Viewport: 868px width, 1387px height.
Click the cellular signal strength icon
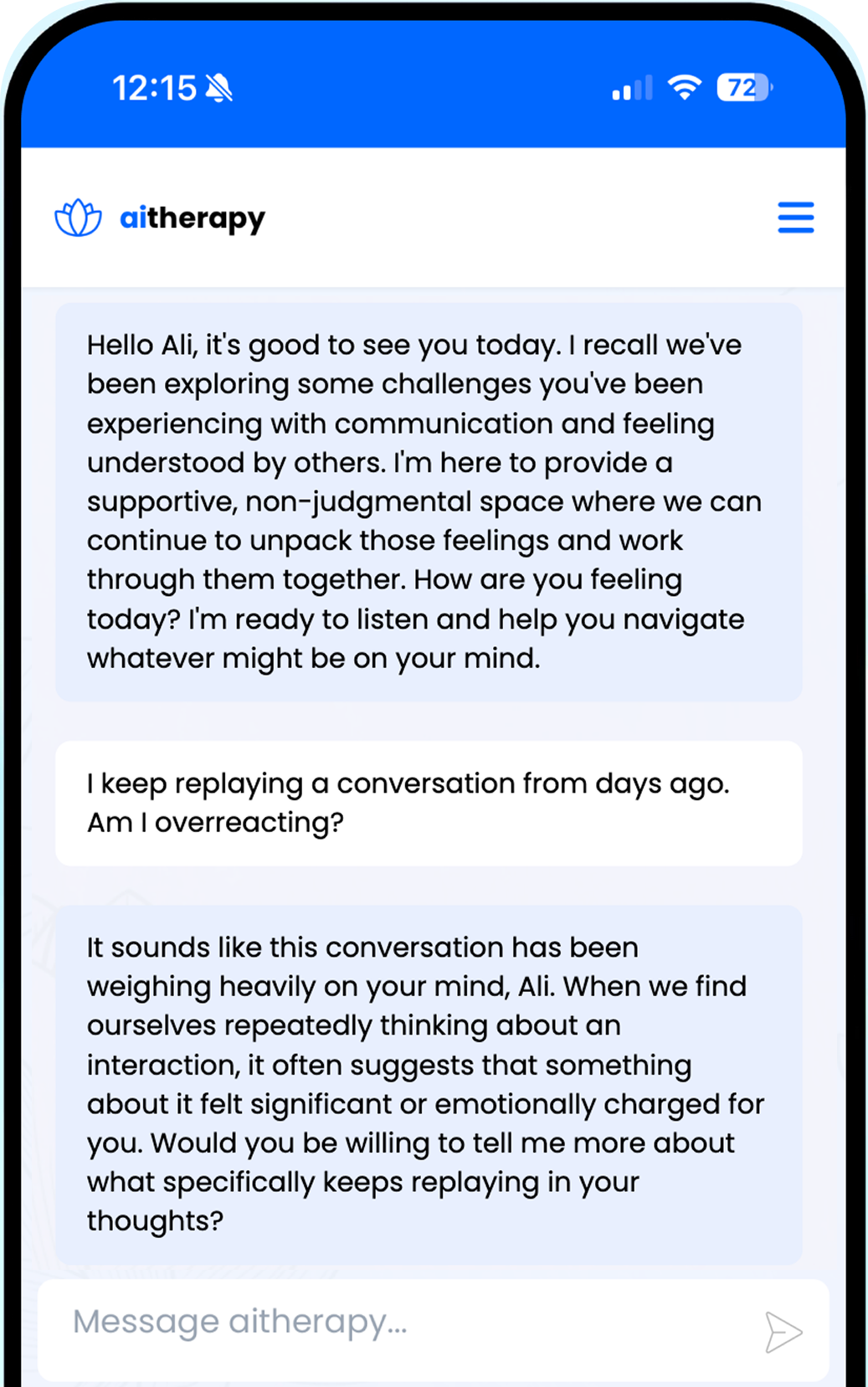(x=634, y=88)
